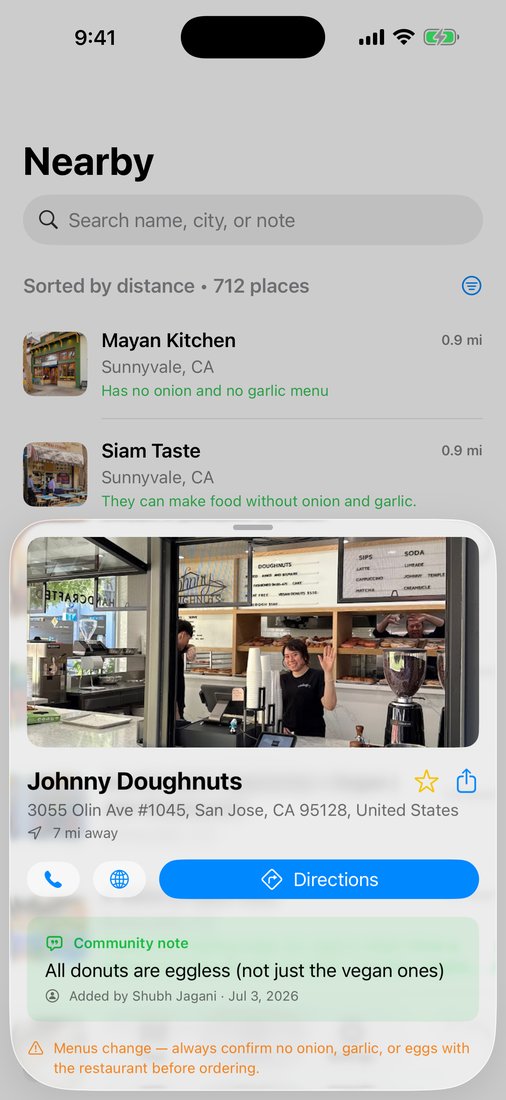Share Johnny Doughnuts
Image resolution: width=506 pixels, height=1100 pixels.
[467, 781]
